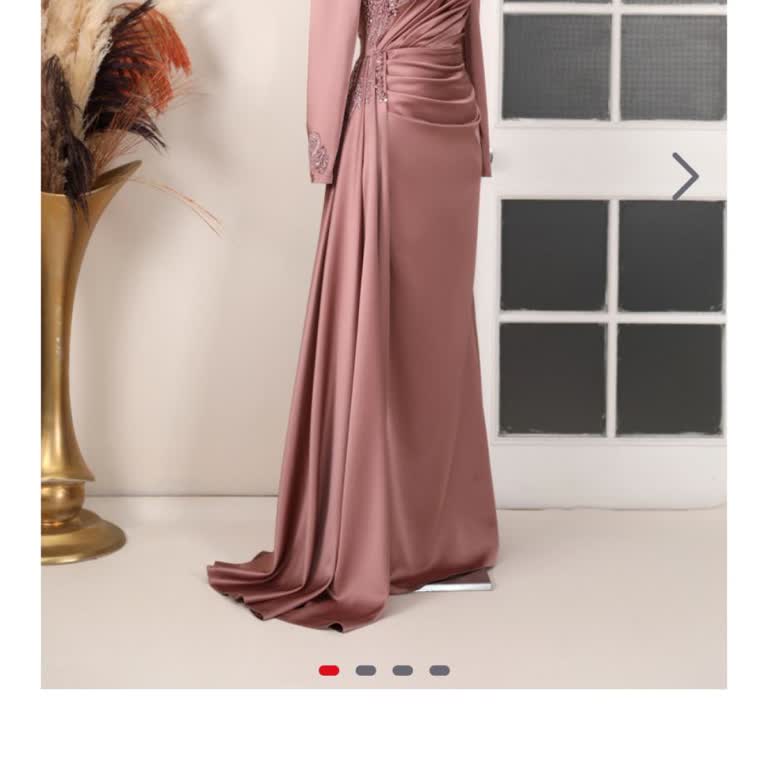Screen dimensions: 768x768
Task: Jump to the fourth image dot
Action: (x=439, y=670)
